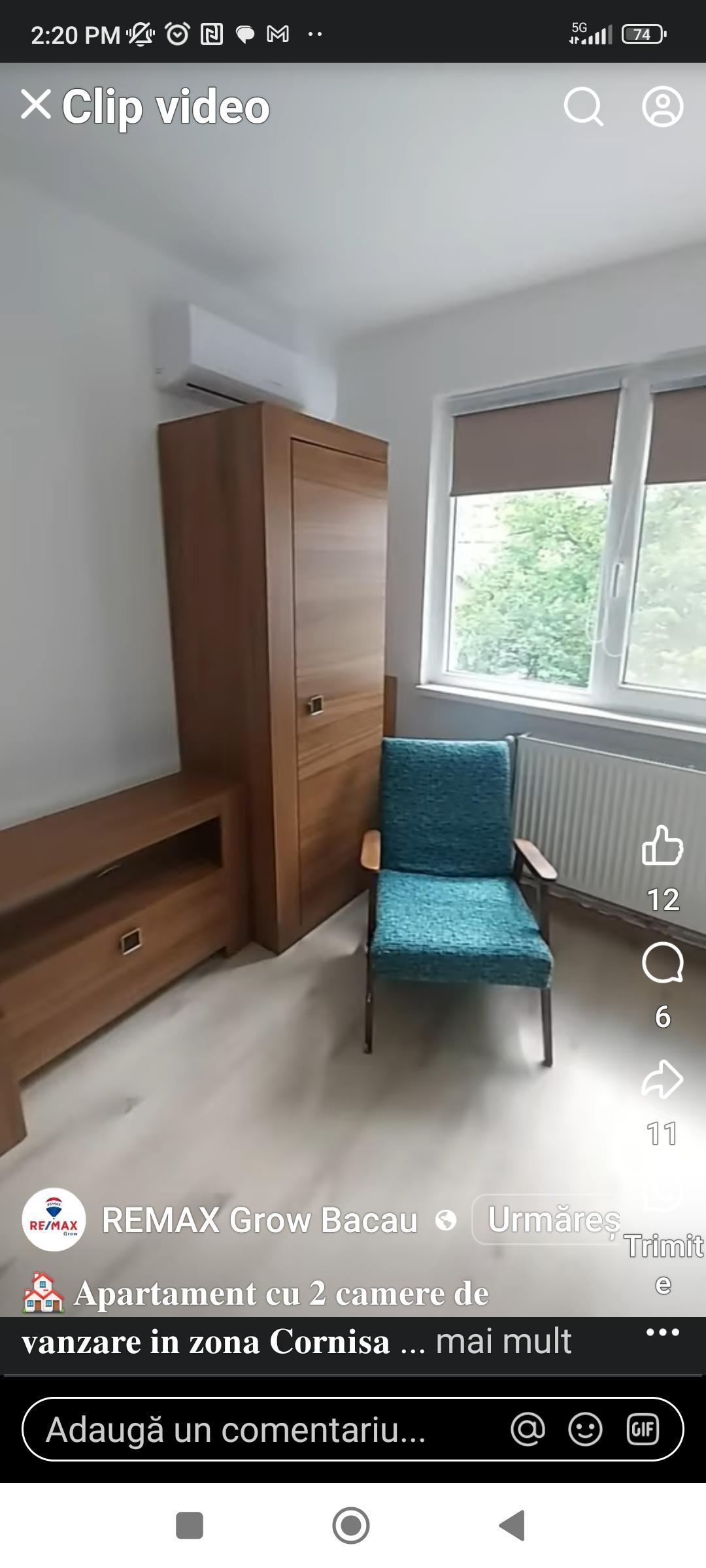Open your profile icon
706x1568 pixels.
click(662, 106)
